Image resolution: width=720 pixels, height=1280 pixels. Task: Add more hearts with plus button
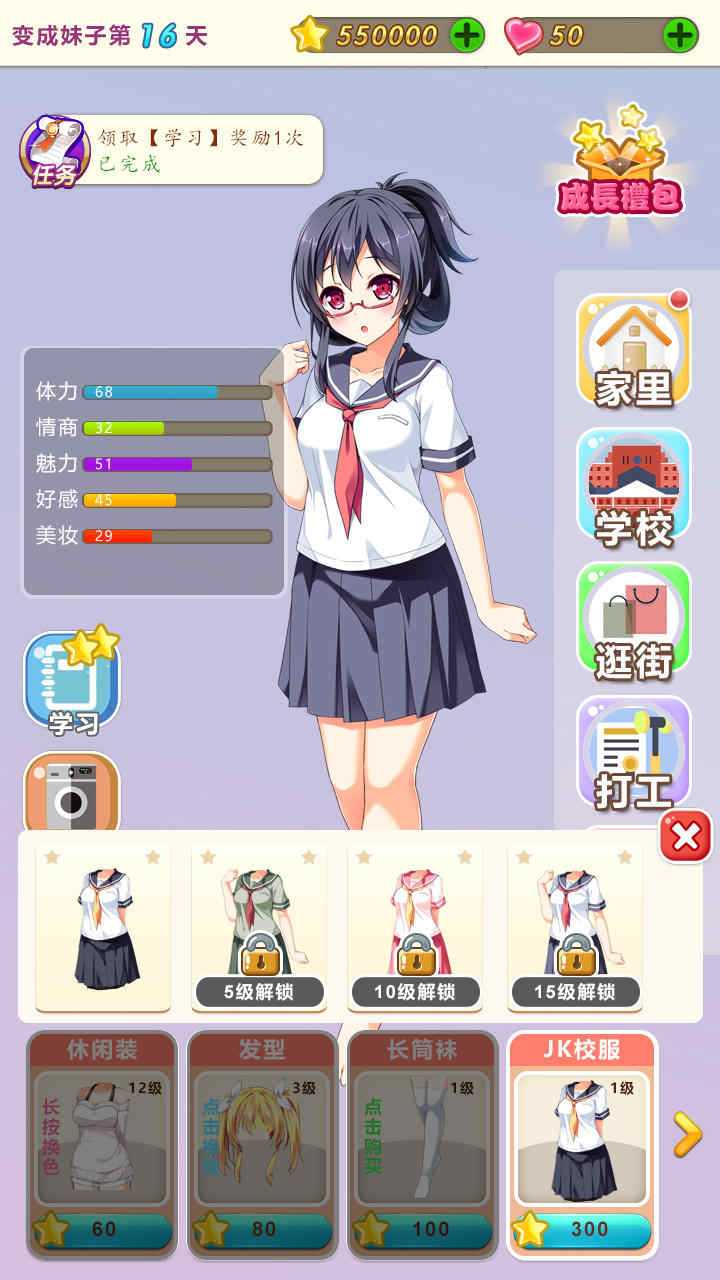coord(681,35)
